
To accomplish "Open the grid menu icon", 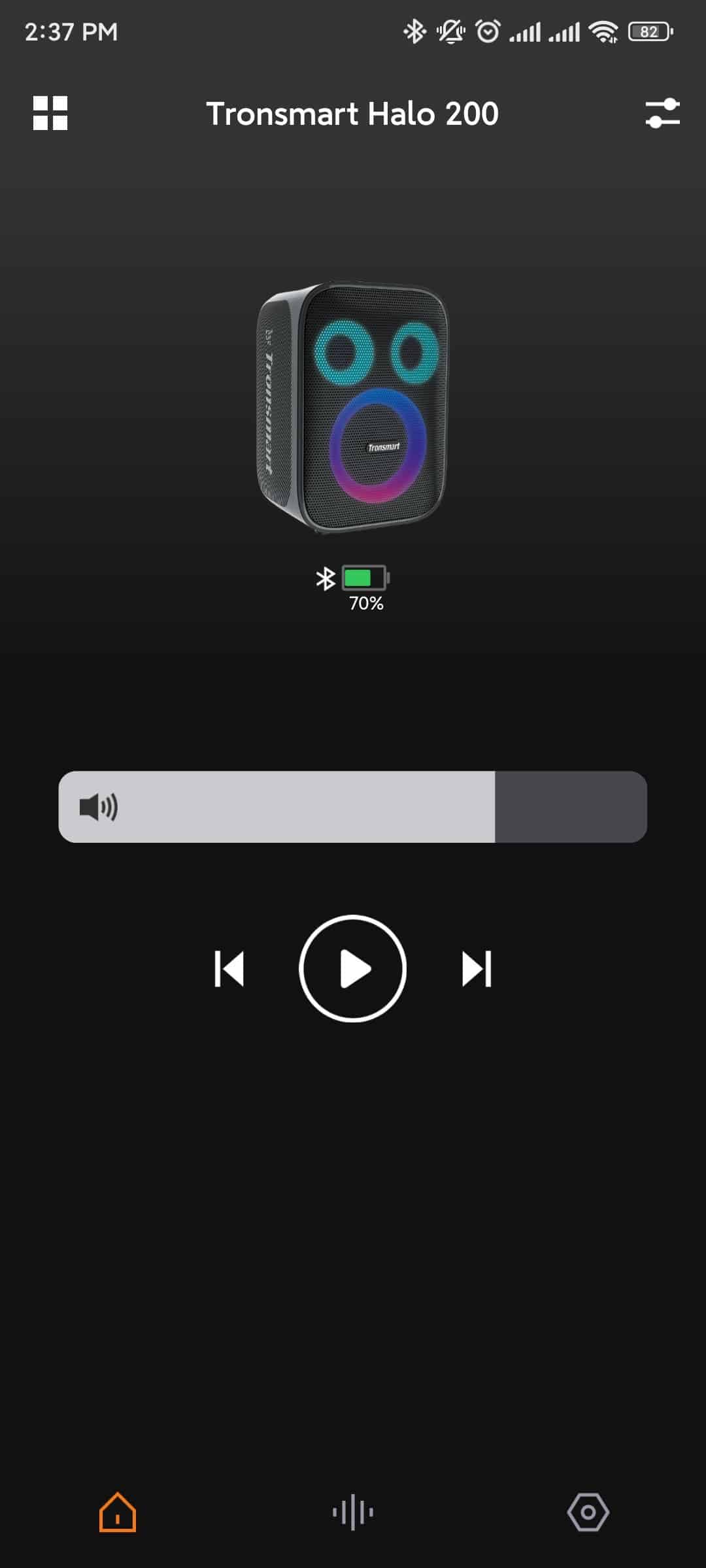I will pos(50,113).
